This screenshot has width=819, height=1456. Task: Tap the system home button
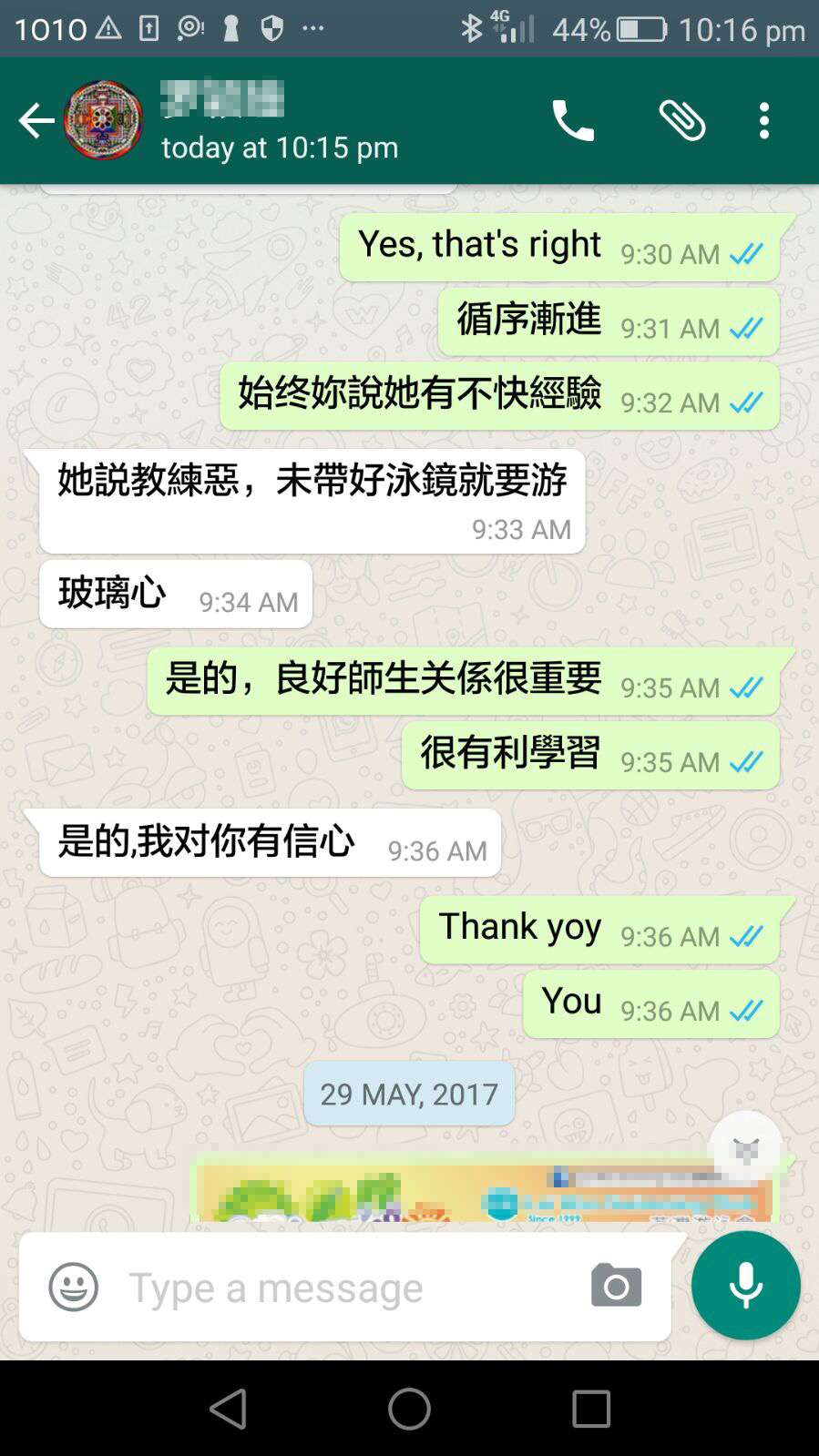(x=409, y=1409)
